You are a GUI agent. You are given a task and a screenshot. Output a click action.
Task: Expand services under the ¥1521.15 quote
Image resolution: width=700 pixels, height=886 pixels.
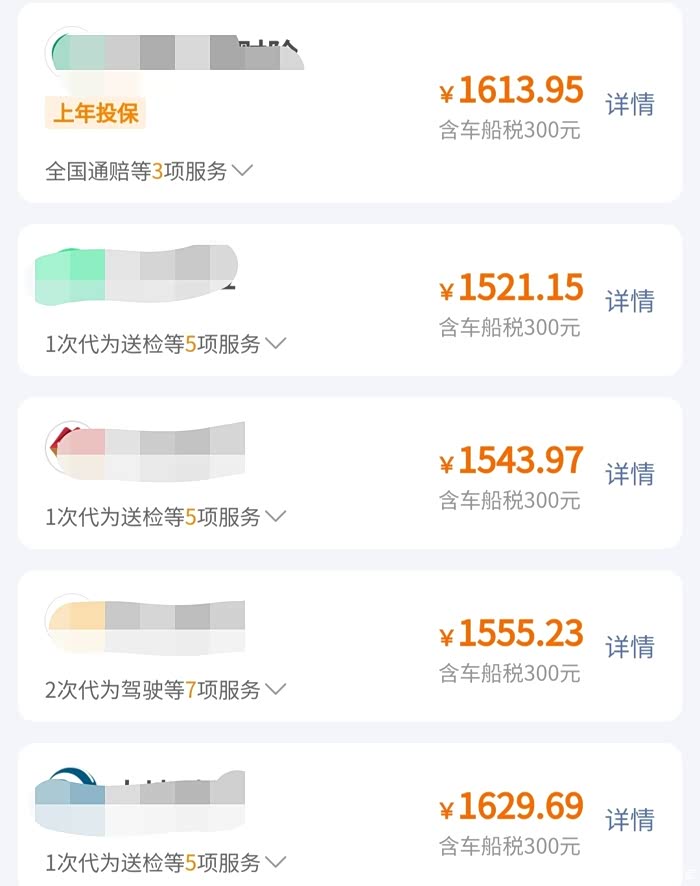(x=165, y=344)
